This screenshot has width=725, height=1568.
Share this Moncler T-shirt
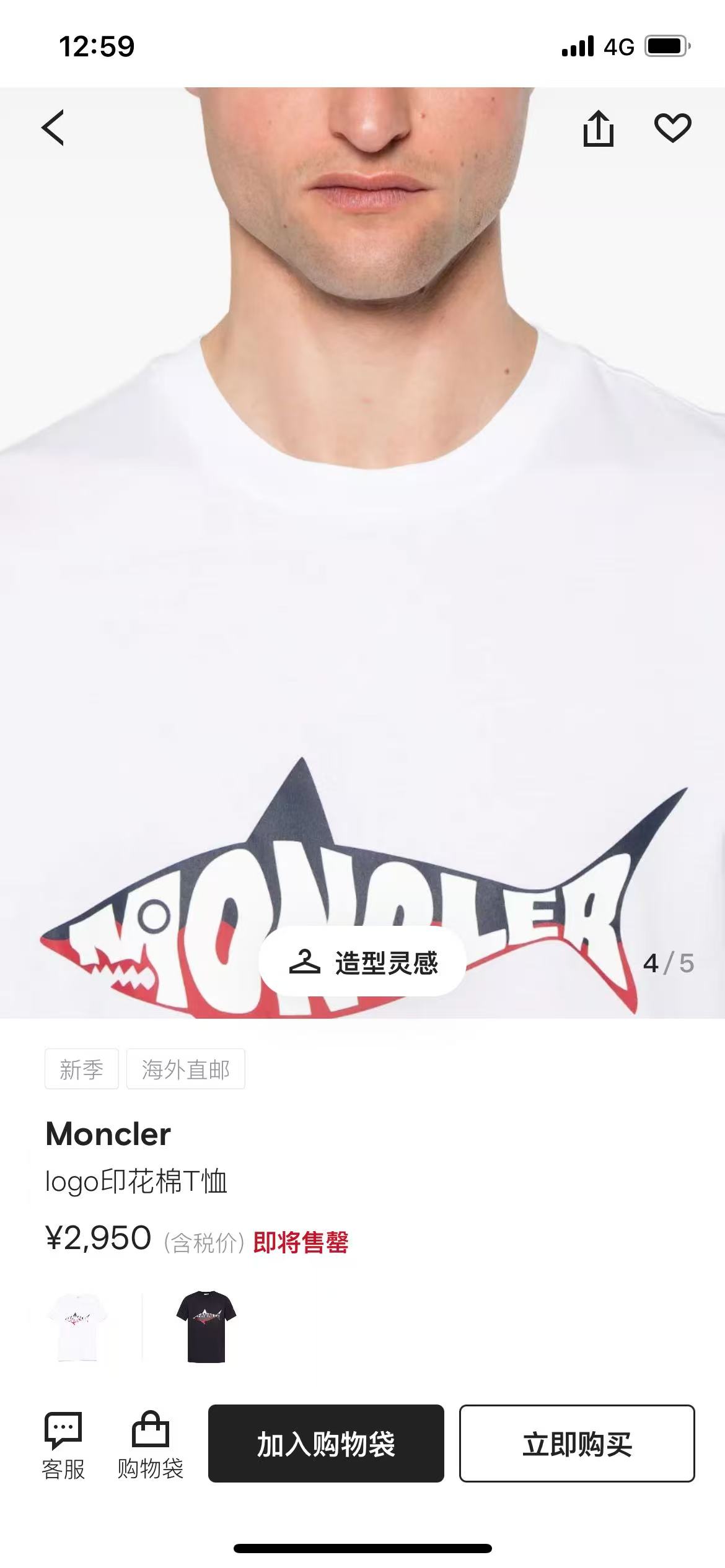(598, 129)
